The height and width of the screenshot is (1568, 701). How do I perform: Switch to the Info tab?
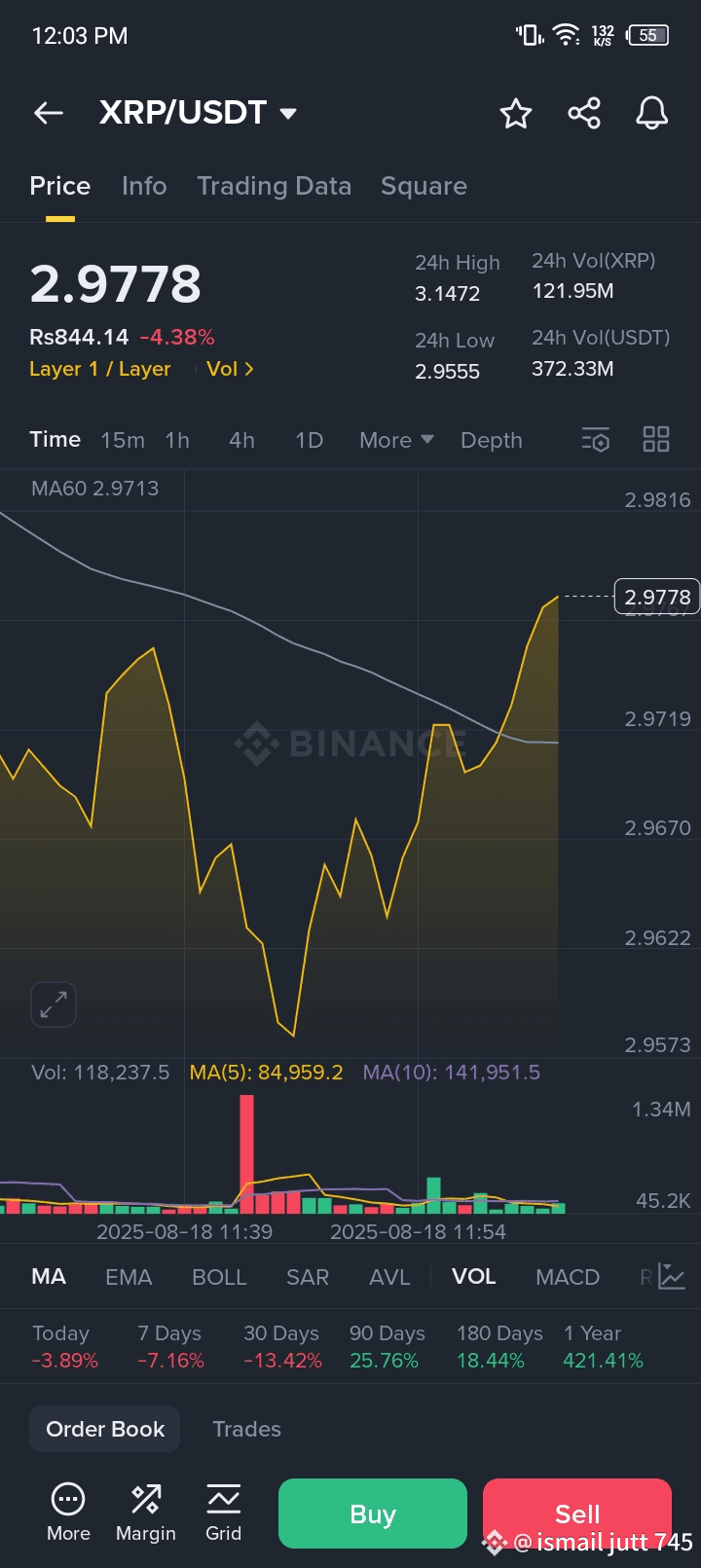[144, 186]
